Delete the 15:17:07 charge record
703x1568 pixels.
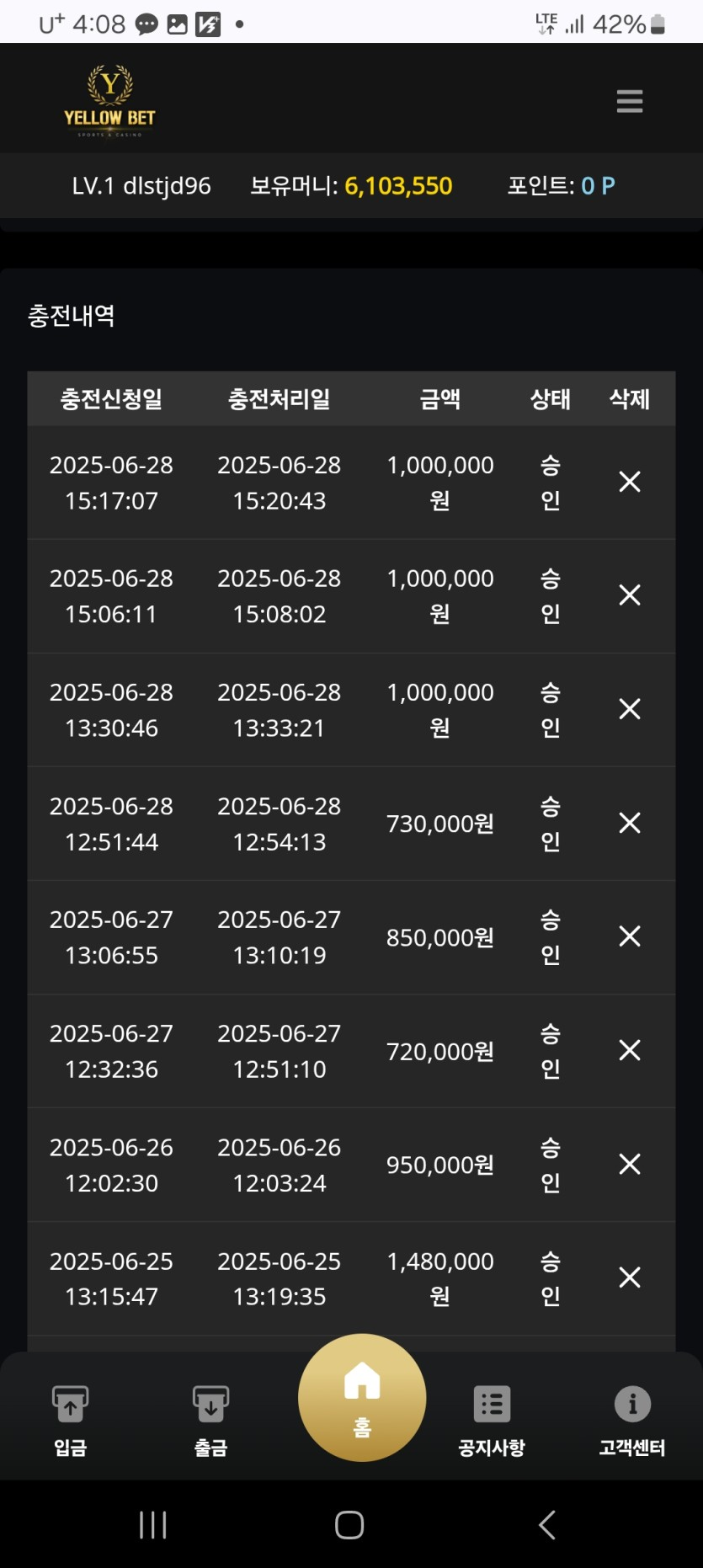629,482
